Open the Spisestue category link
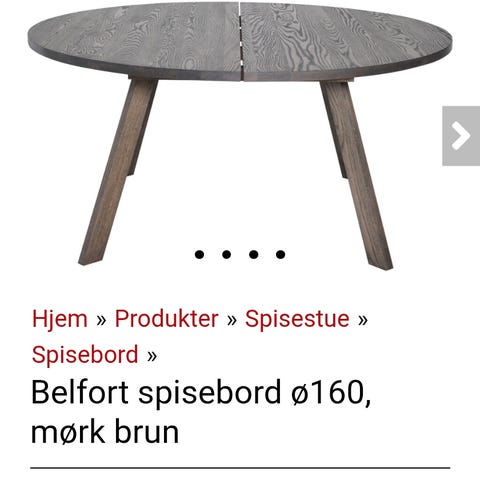This screenshot has width=480, height=480. click(x=297, y=319)
